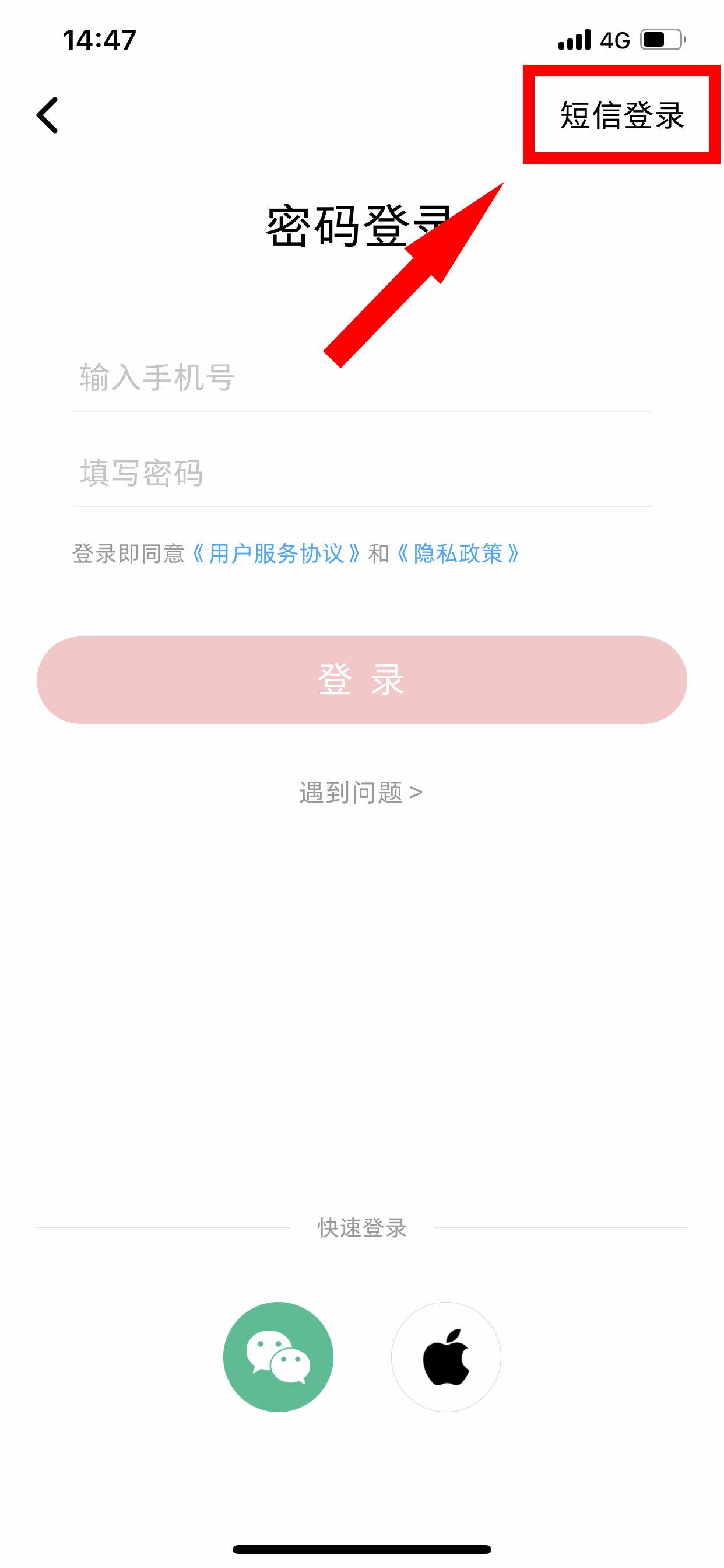
Task: Focus the 填写密码 password field
Action: pyautogui.click(x=361, y=473)
